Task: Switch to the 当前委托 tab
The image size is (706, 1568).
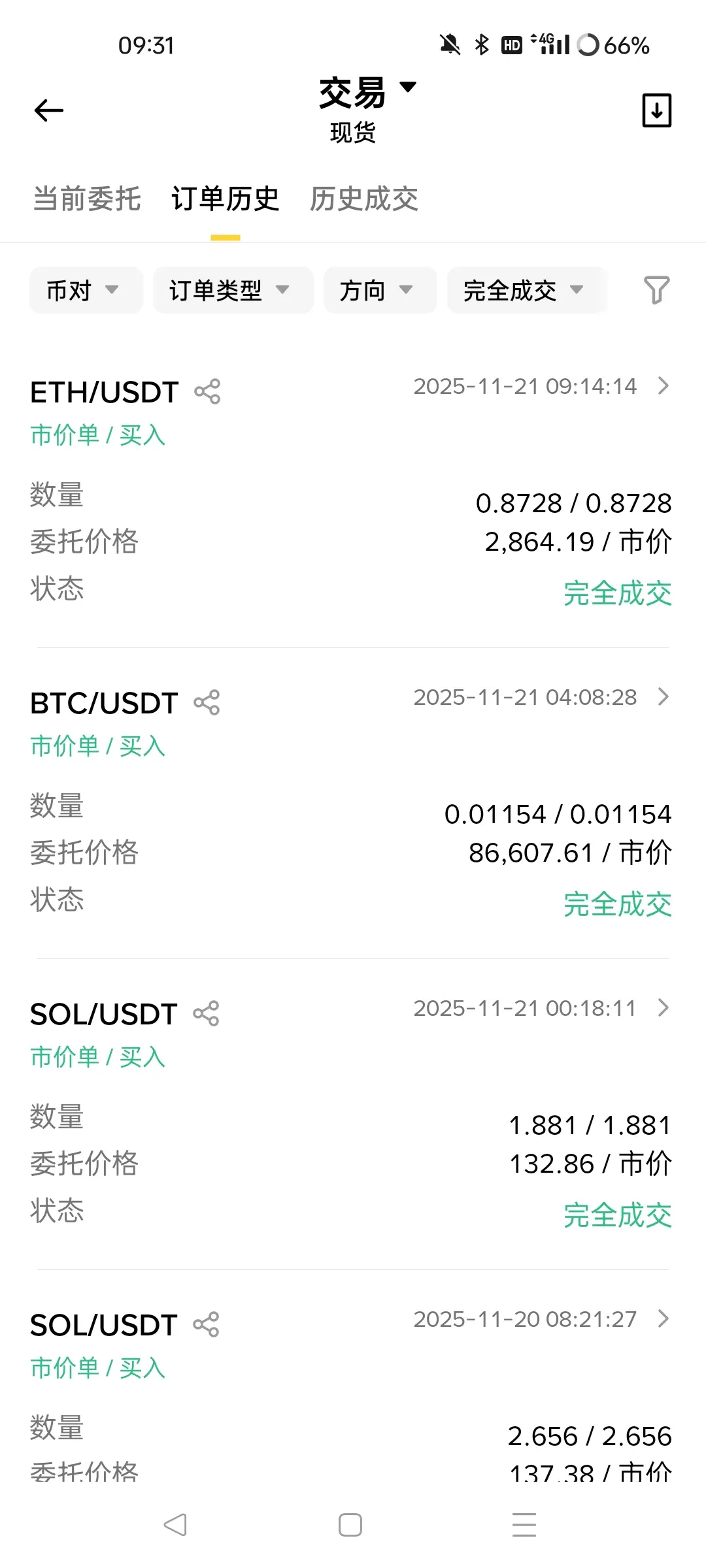Action: [x=87, y=199]
